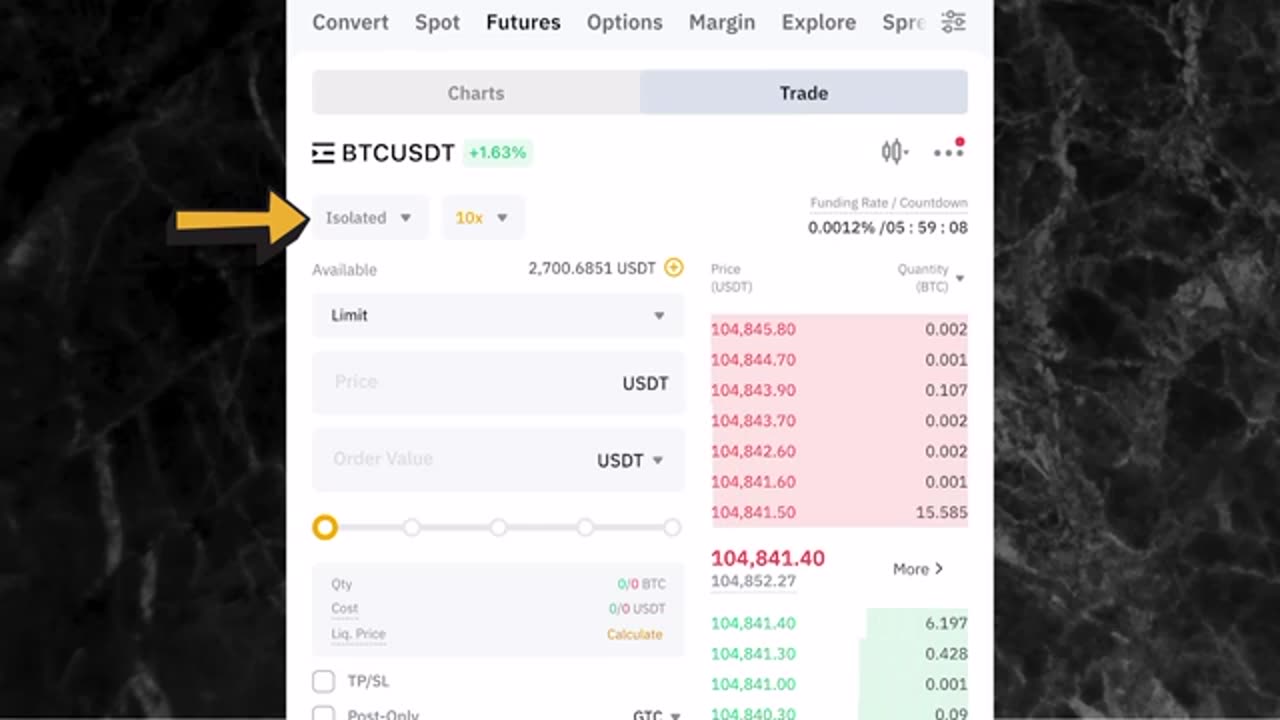This screenshot has height=720, width=1280.
Task: Open the Limit order type dropdown
Action: [x=497, y=315]
